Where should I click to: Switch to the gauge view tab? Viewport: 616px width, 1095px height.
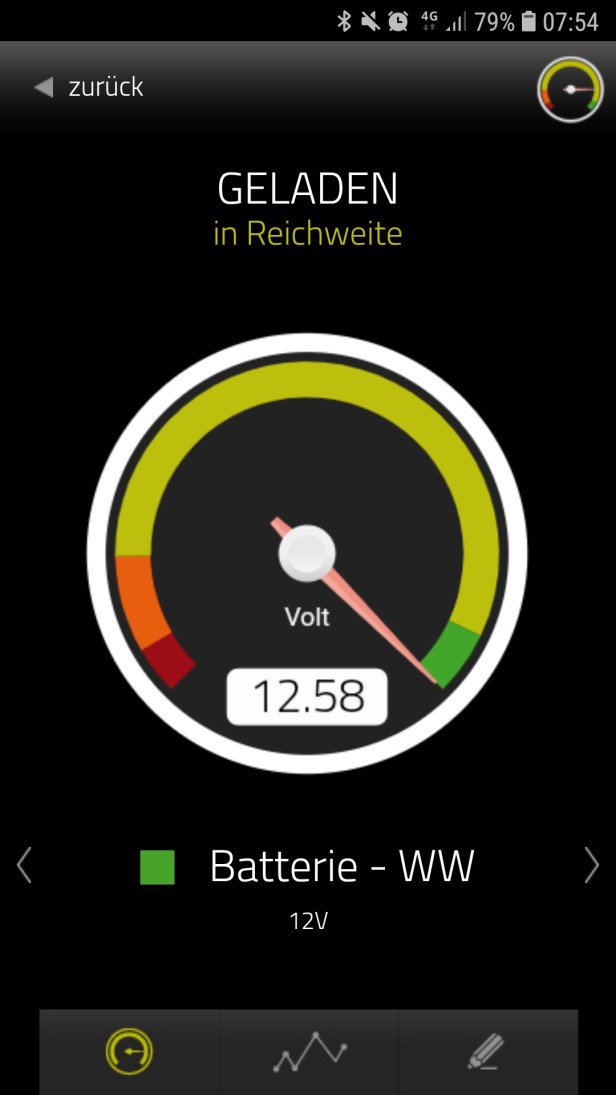[129, 1052]
